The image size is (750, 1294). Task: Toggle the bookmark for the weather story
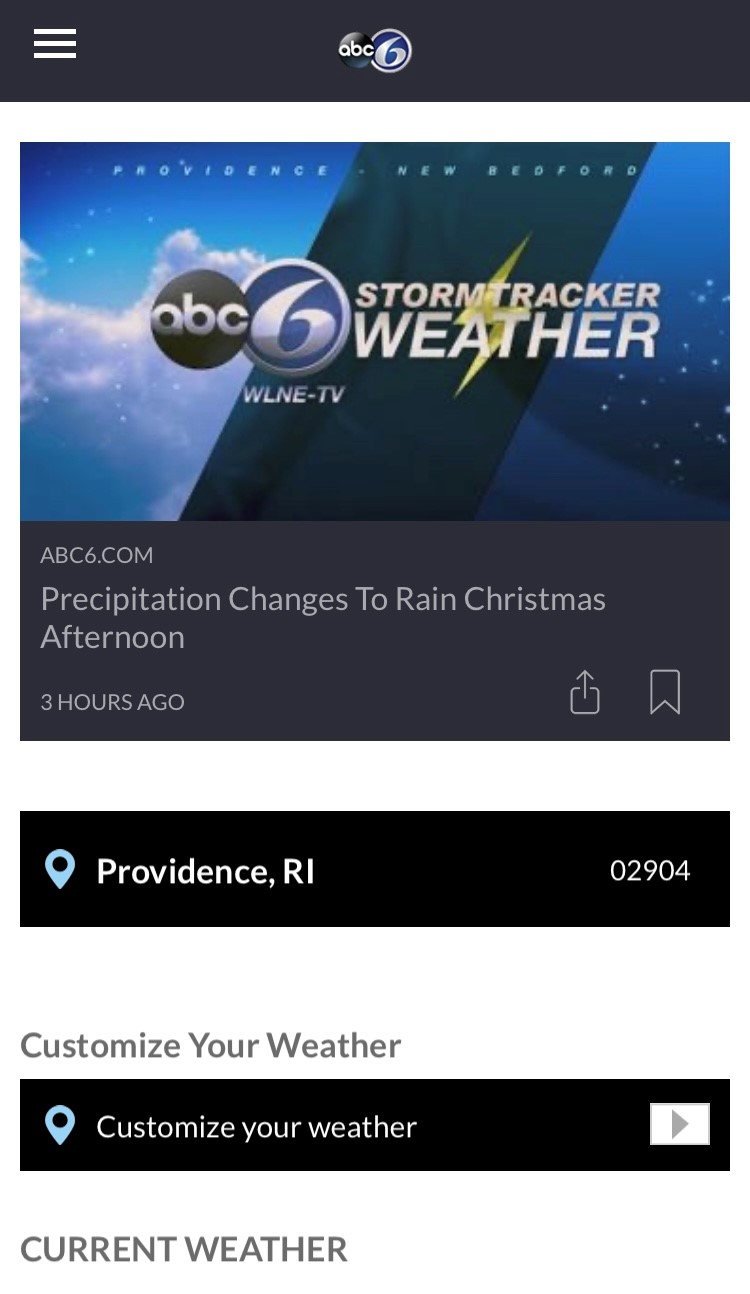[666, 692]
